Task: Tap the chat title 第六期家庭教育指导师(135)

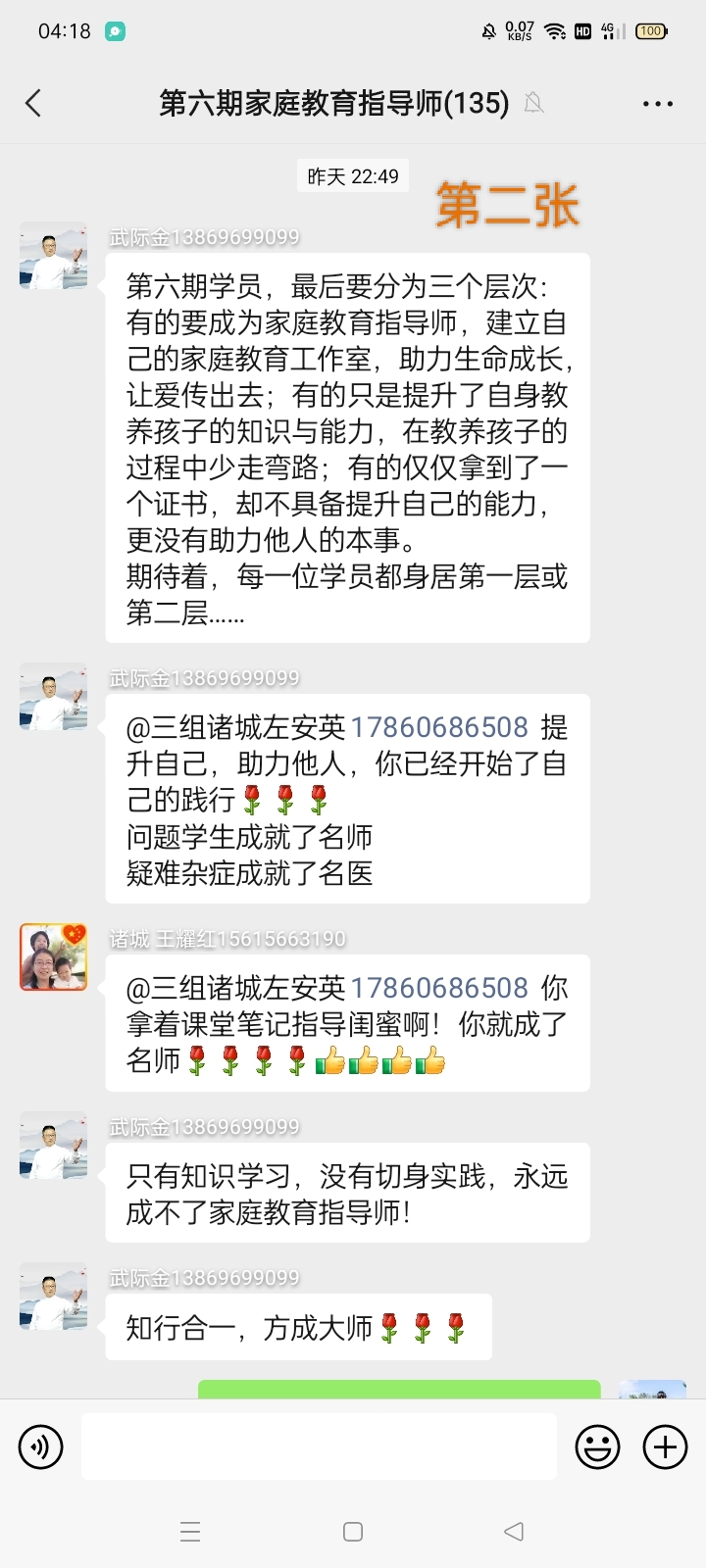Action: point(333,102)
